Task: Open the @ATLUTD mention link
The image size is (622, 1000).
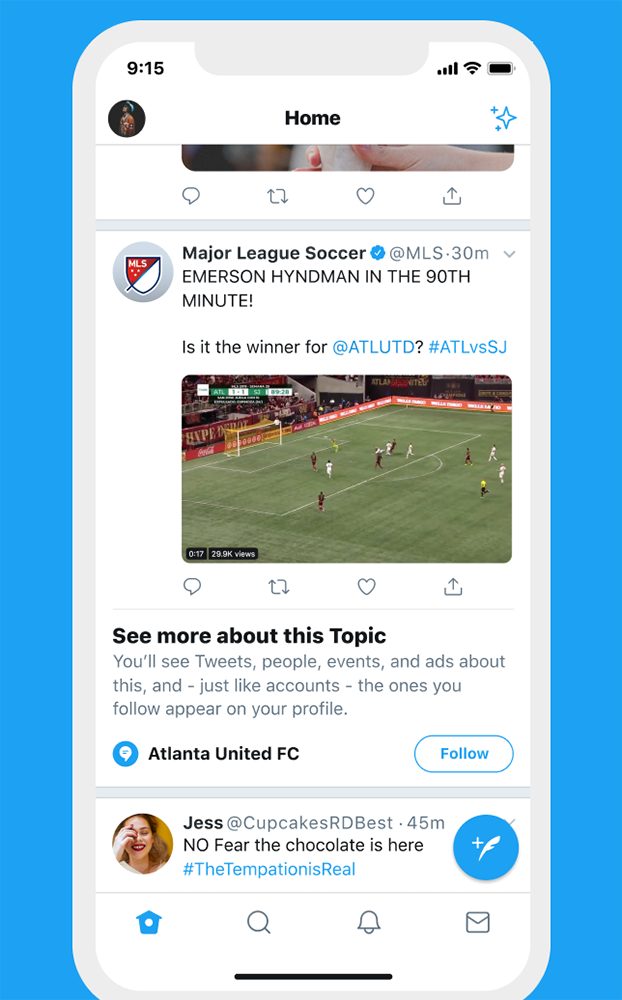Action: 375,347
